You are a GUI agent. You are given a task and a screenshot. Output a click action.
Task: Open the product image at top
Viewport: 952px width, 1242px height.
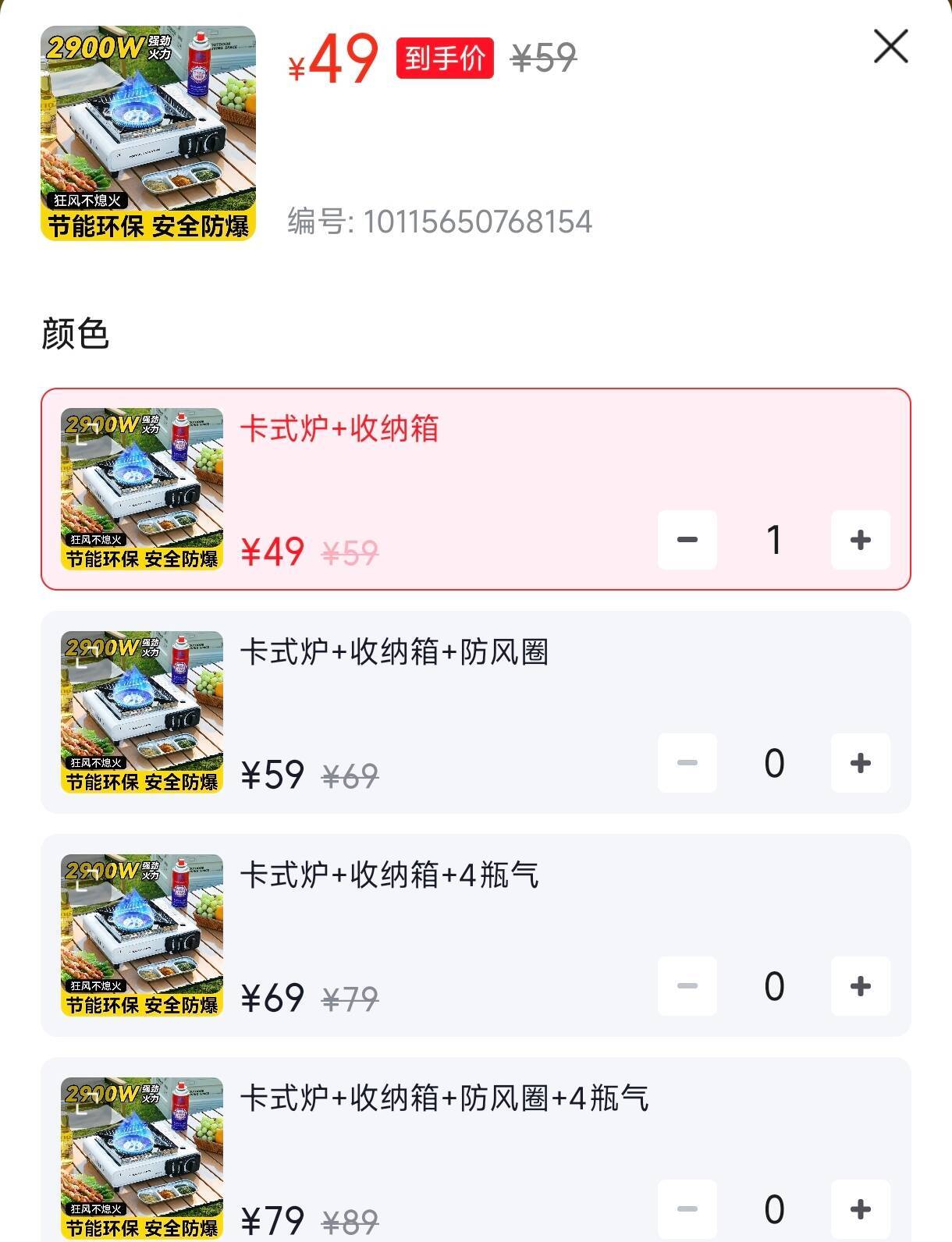(148, 133)
